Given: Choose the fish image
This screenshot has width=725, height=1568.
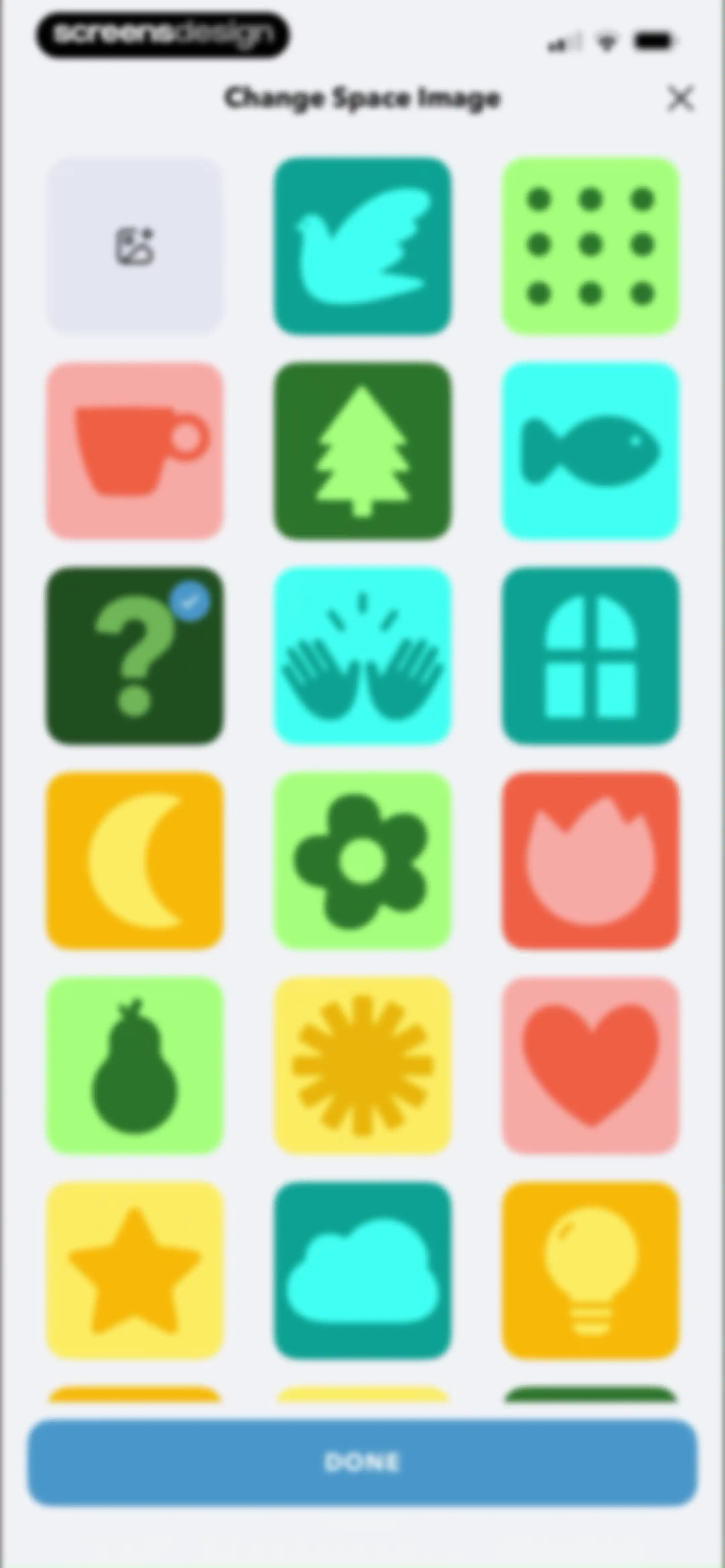Looking at the screenshot, I should tap(590, 451).
